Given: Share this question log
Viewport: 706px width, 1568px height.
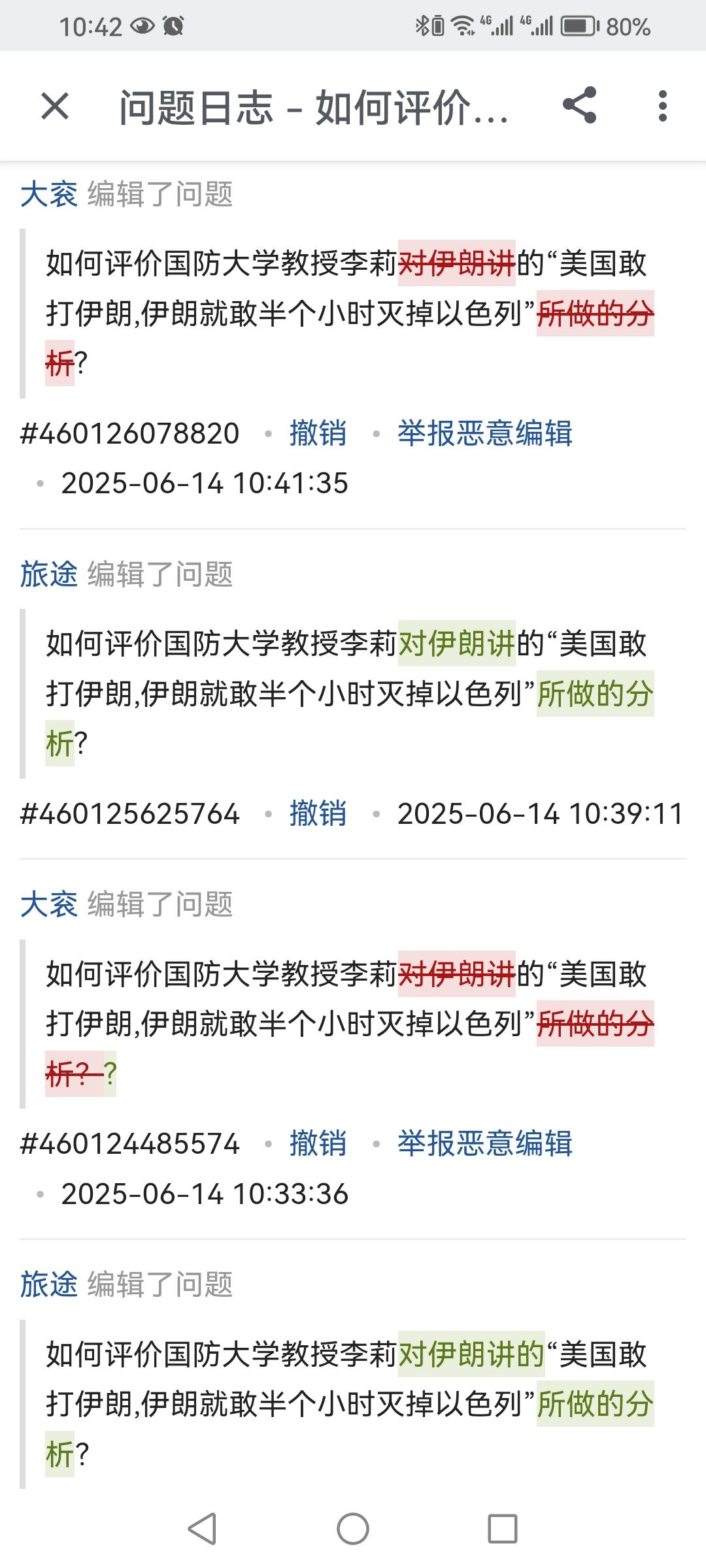Looking at the screenshot, I should [580, 105].
